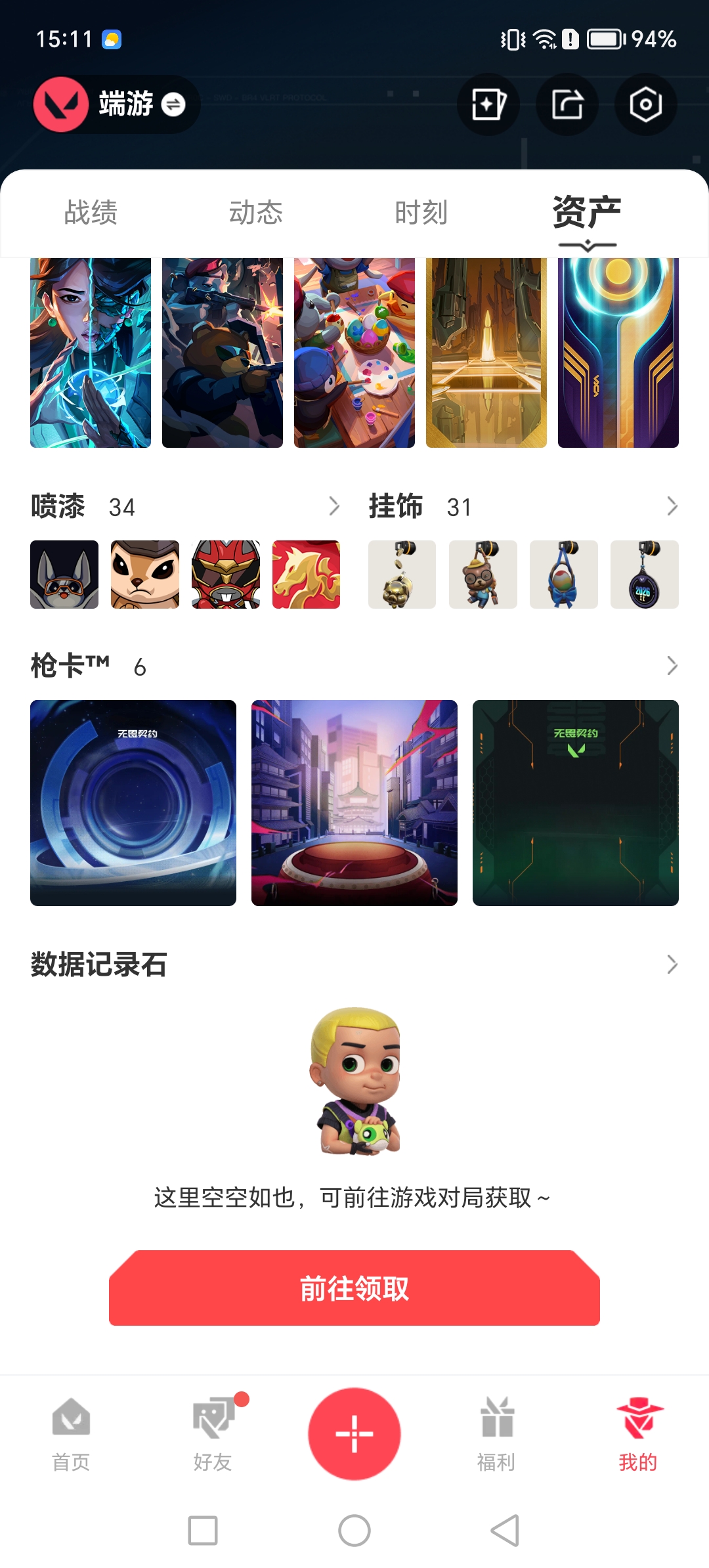The width and height of the screenshot is (709, 1568).
Task: Open the Valorant logo avatar top left
Action: (x=60, y=104)
